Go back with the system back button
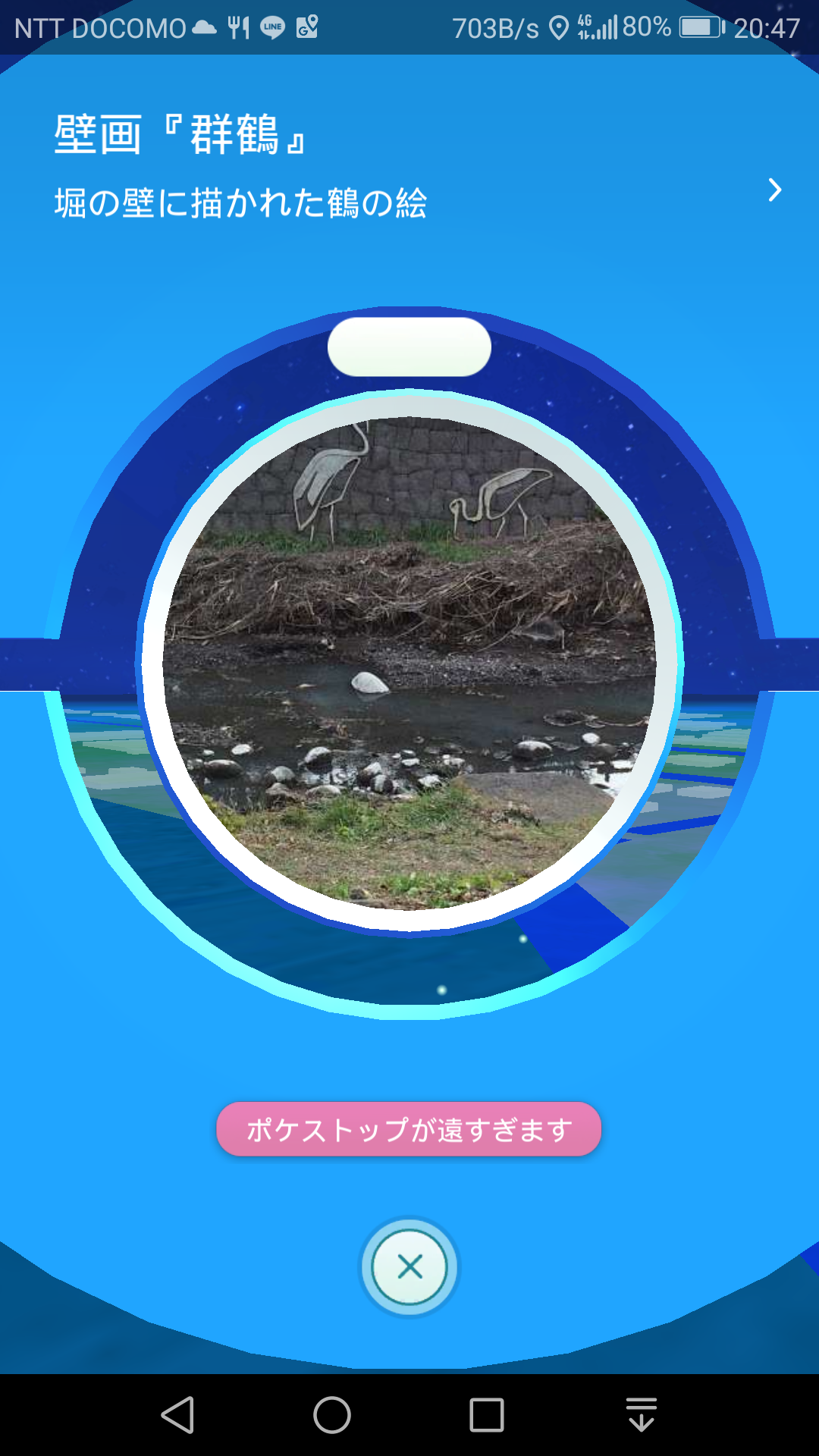 tap(178, 1415)
